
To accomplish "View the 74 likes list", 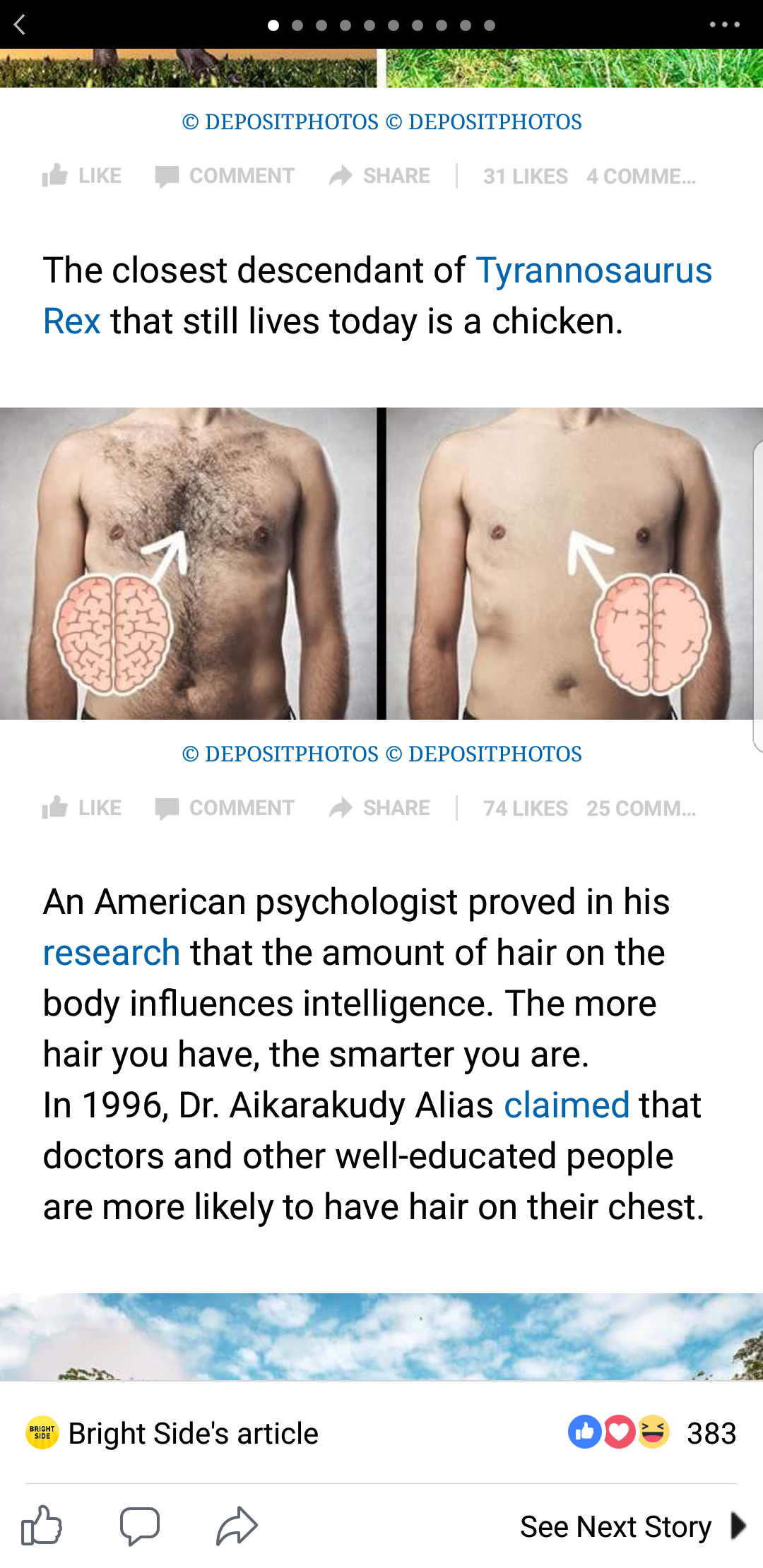I will (525, 808).
